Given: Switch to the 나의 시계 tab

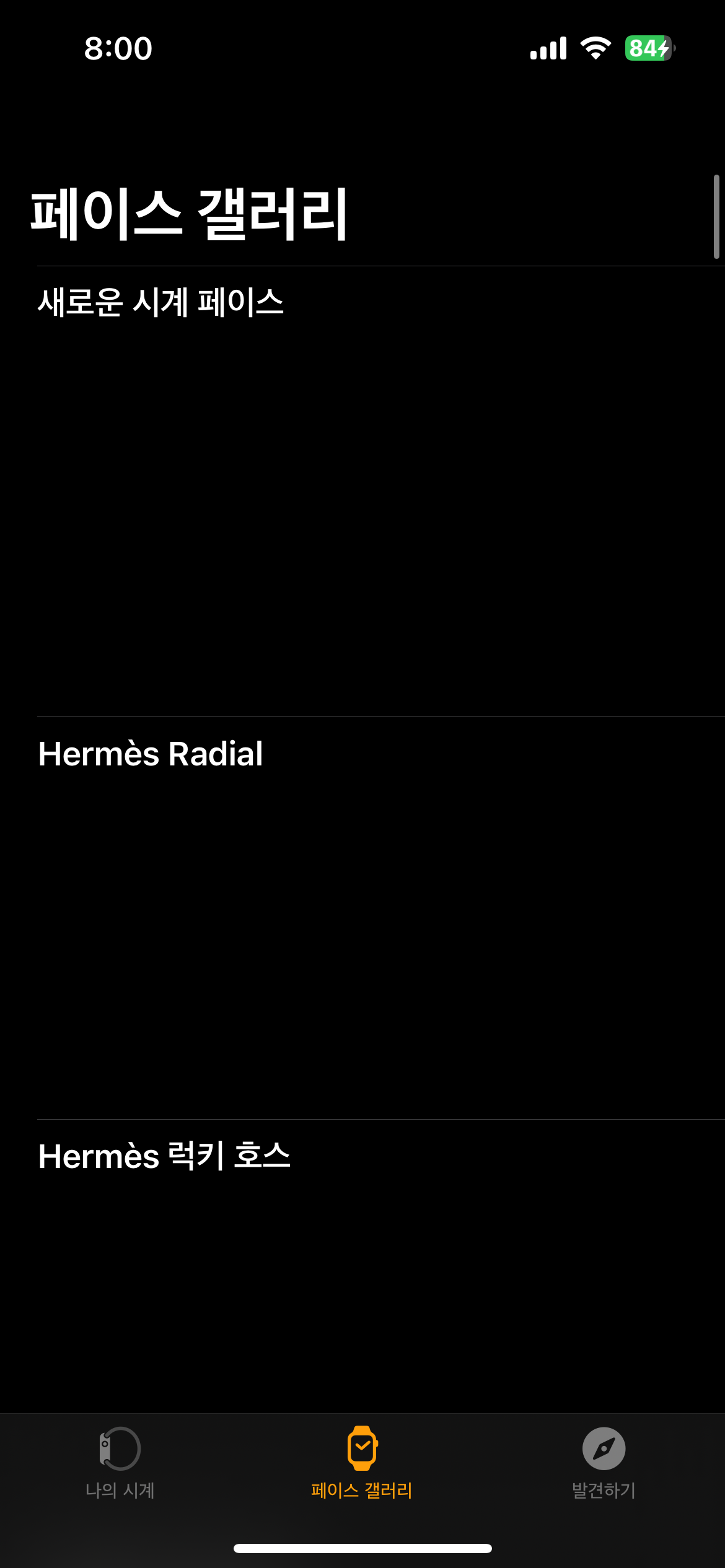Looking at the screenshot, I should click(x=120, y=1463).
